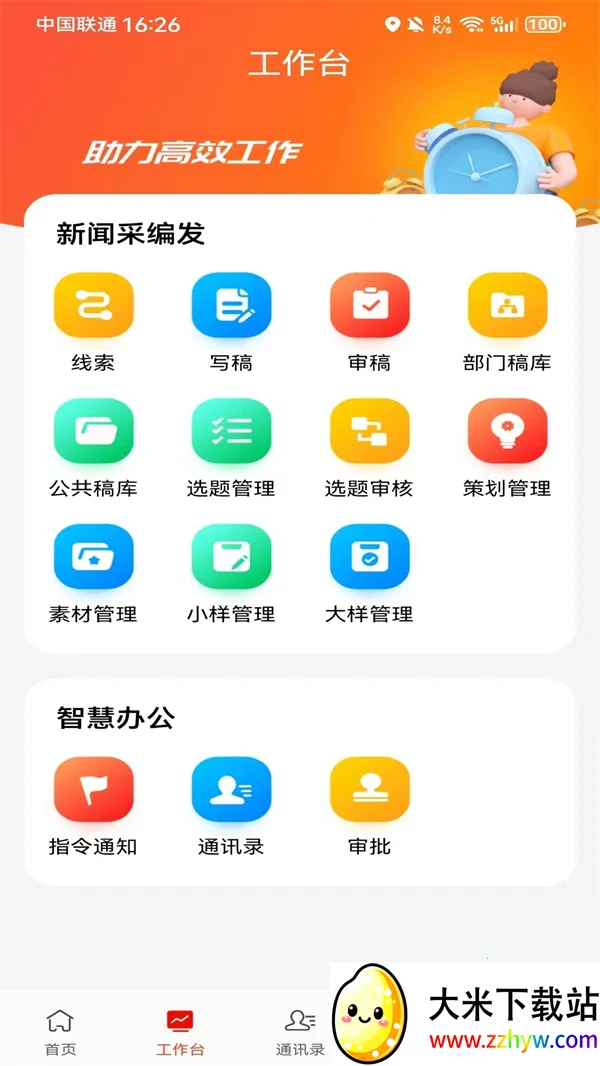View 指令通知 notices
The height and width of the screenshot is (1066, 600).
point(93,791)
